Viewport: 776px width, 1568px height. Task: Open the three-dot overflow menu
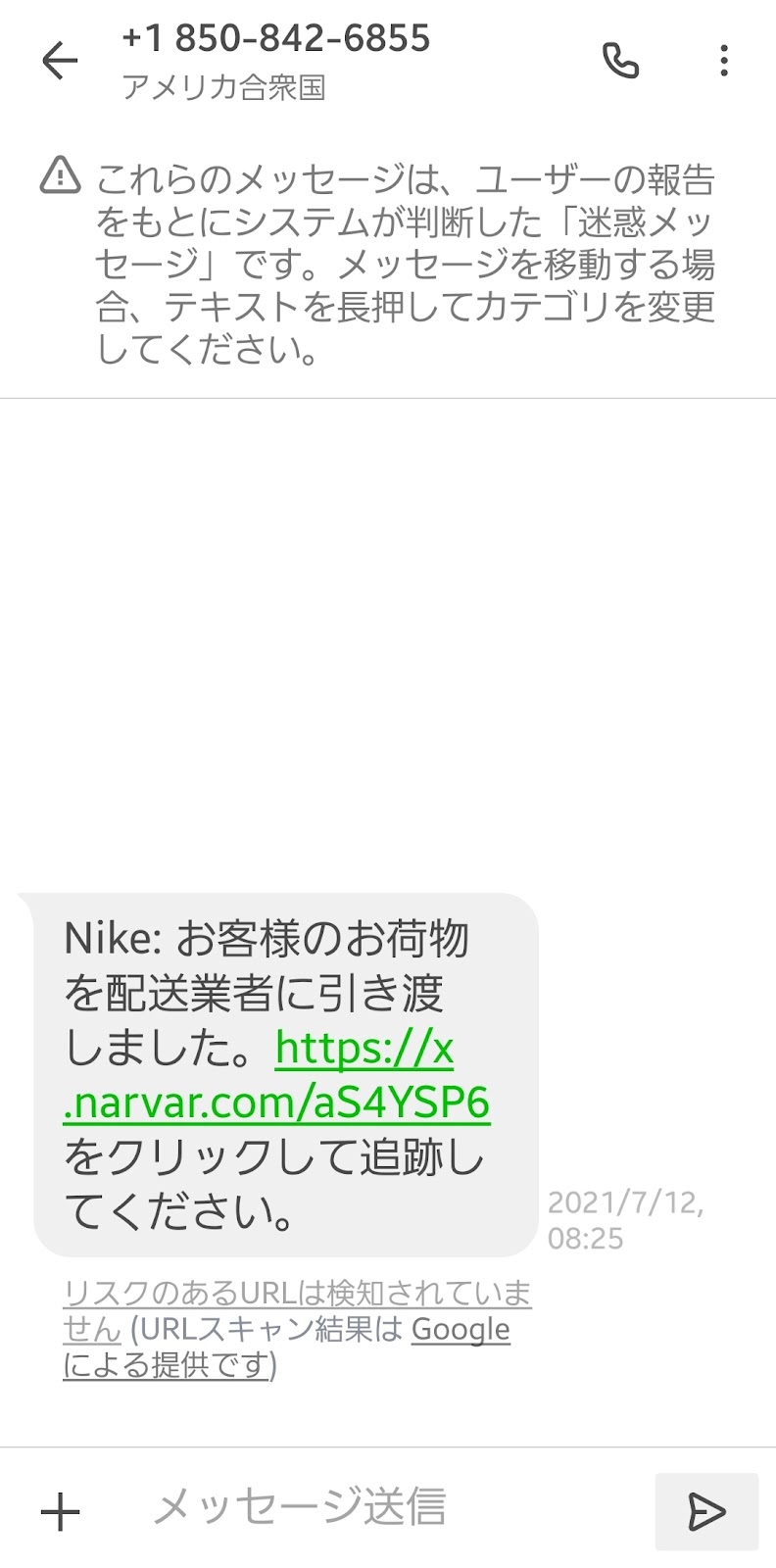[724, 61]
